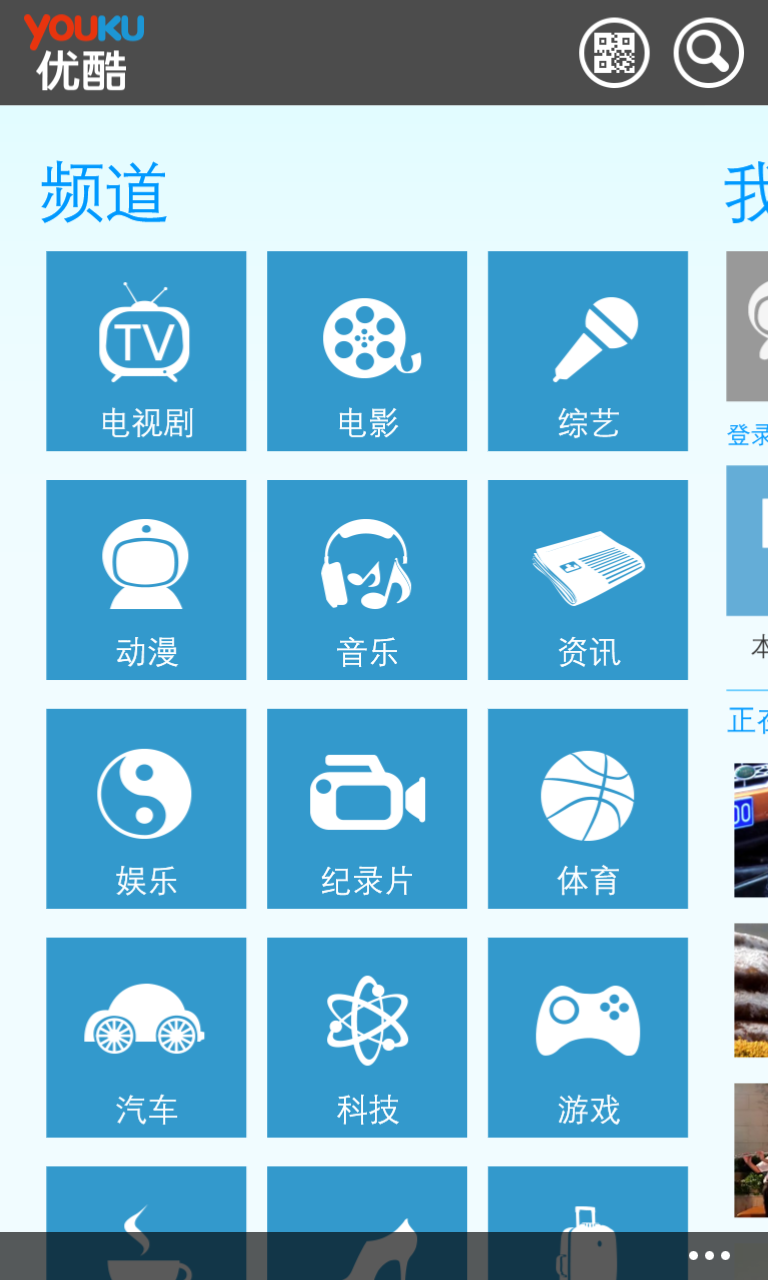768x1280 pixels.
Task: Open the 动漫 channel tile
Action: [x=146, y=580]
